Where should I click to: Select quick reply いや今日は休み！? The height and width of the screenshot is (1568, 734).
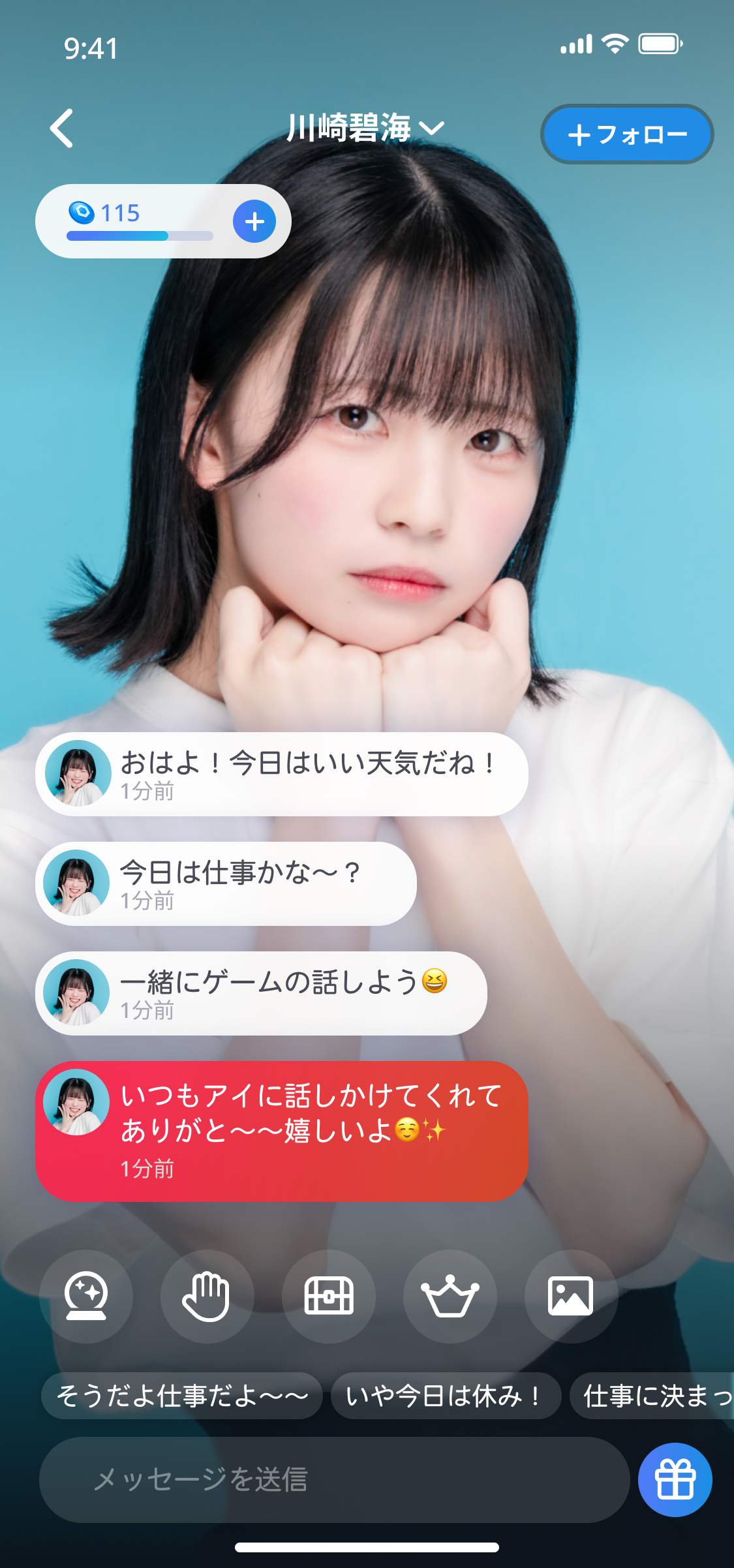pyautogui.click(x=446, y=1396)
